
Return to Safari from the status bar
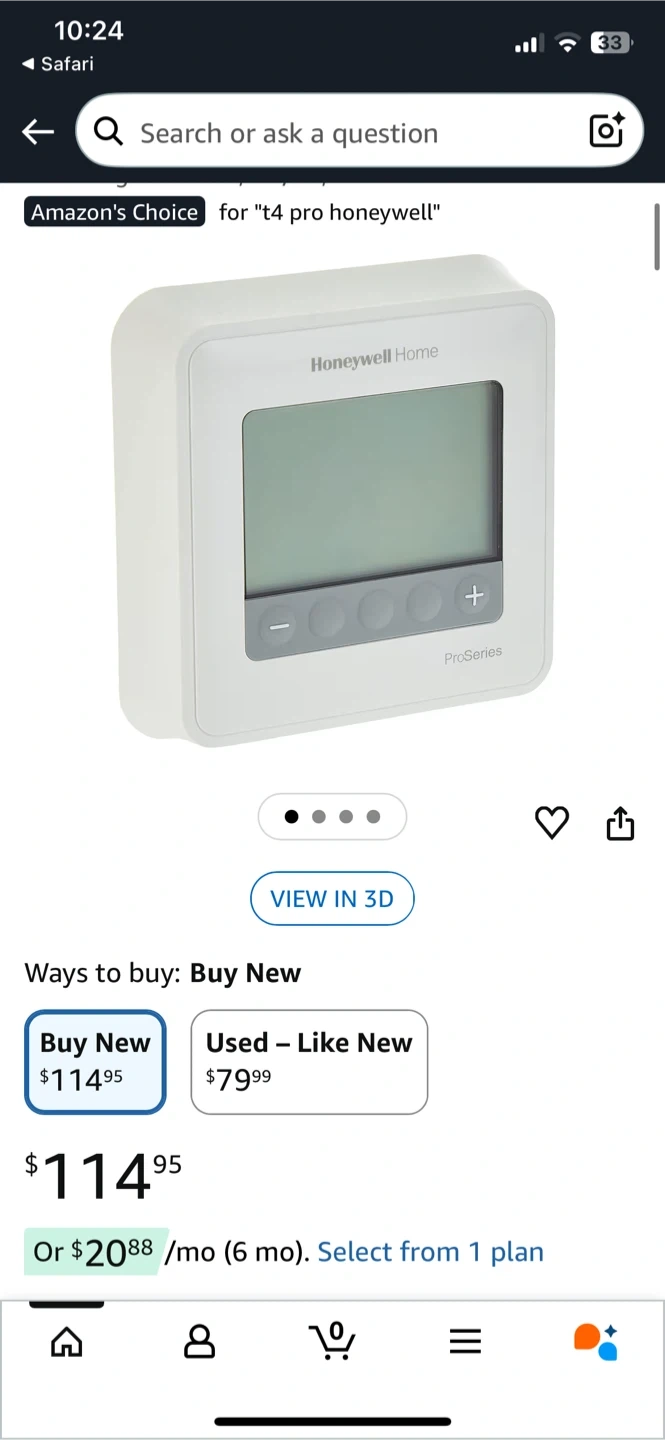pos(58,64)
